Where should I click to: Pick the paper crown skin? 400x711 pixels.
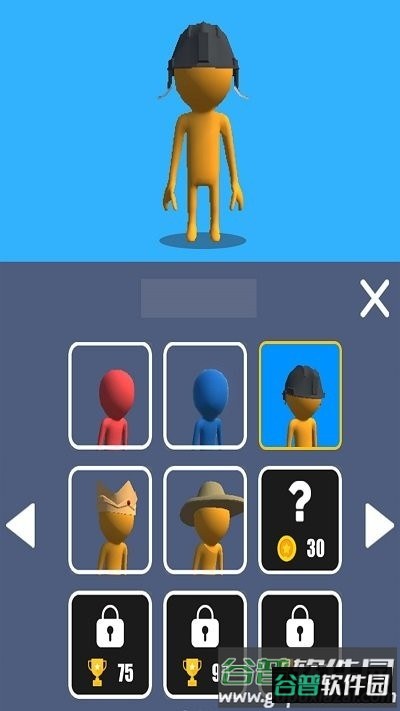[x=110, y=520]
